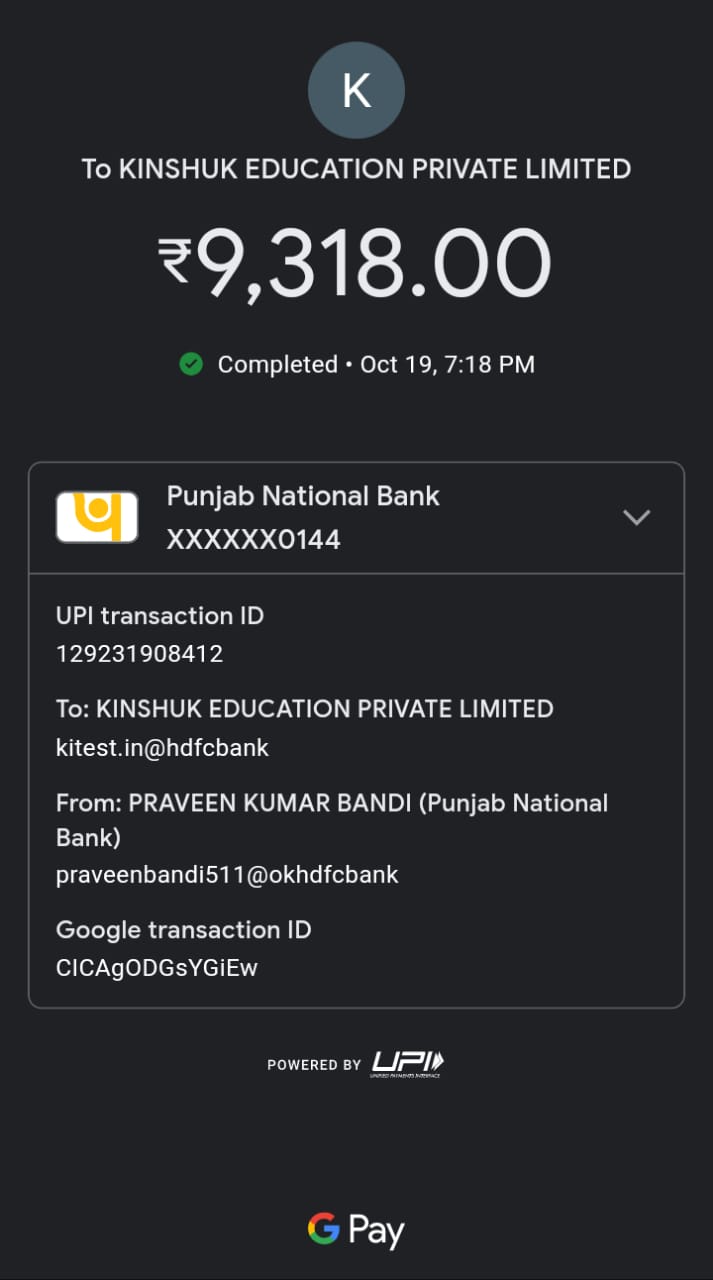Collapse the Punjab National Bank details chevron

636,517
